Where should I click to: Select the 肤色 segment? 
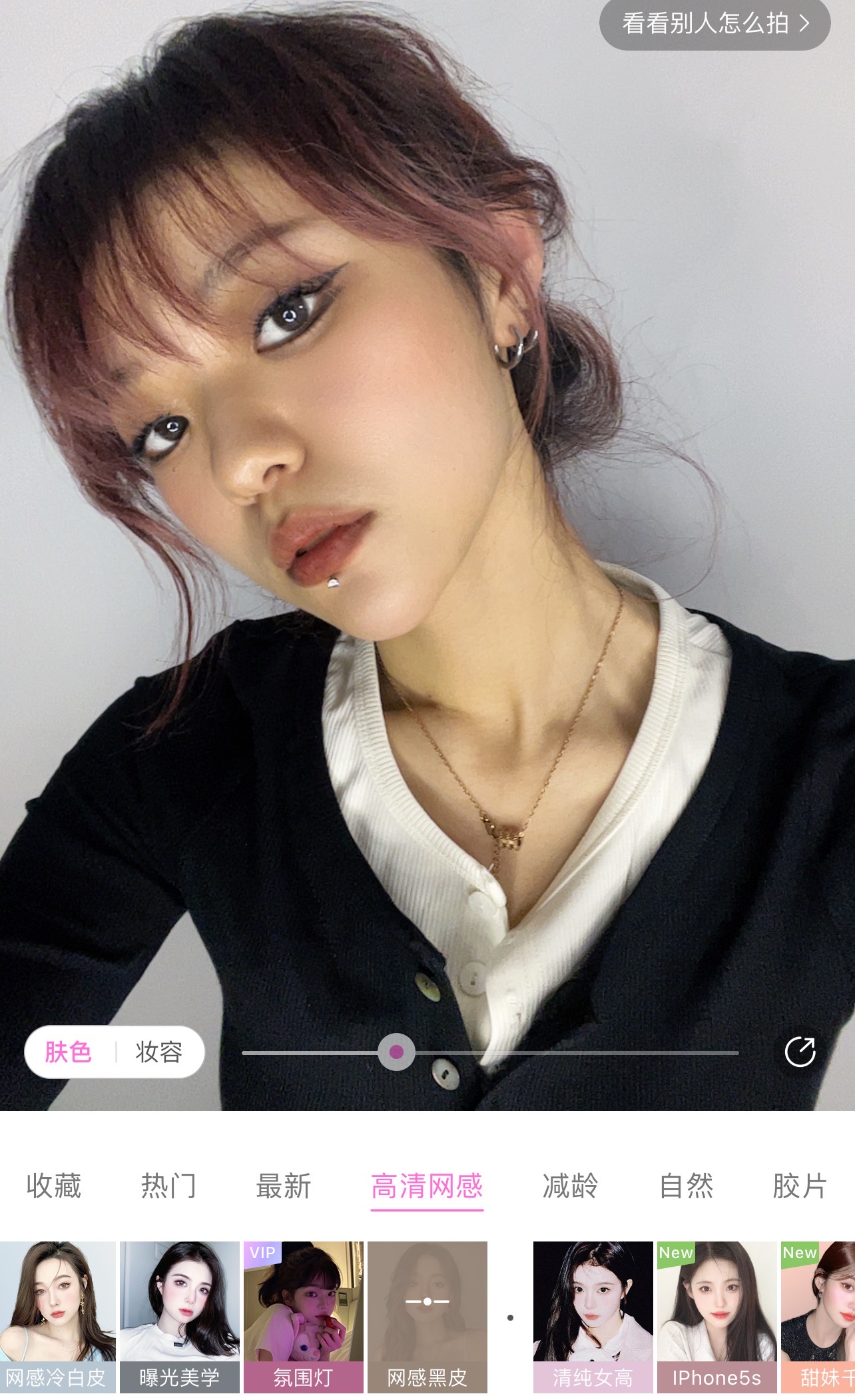69,1052
